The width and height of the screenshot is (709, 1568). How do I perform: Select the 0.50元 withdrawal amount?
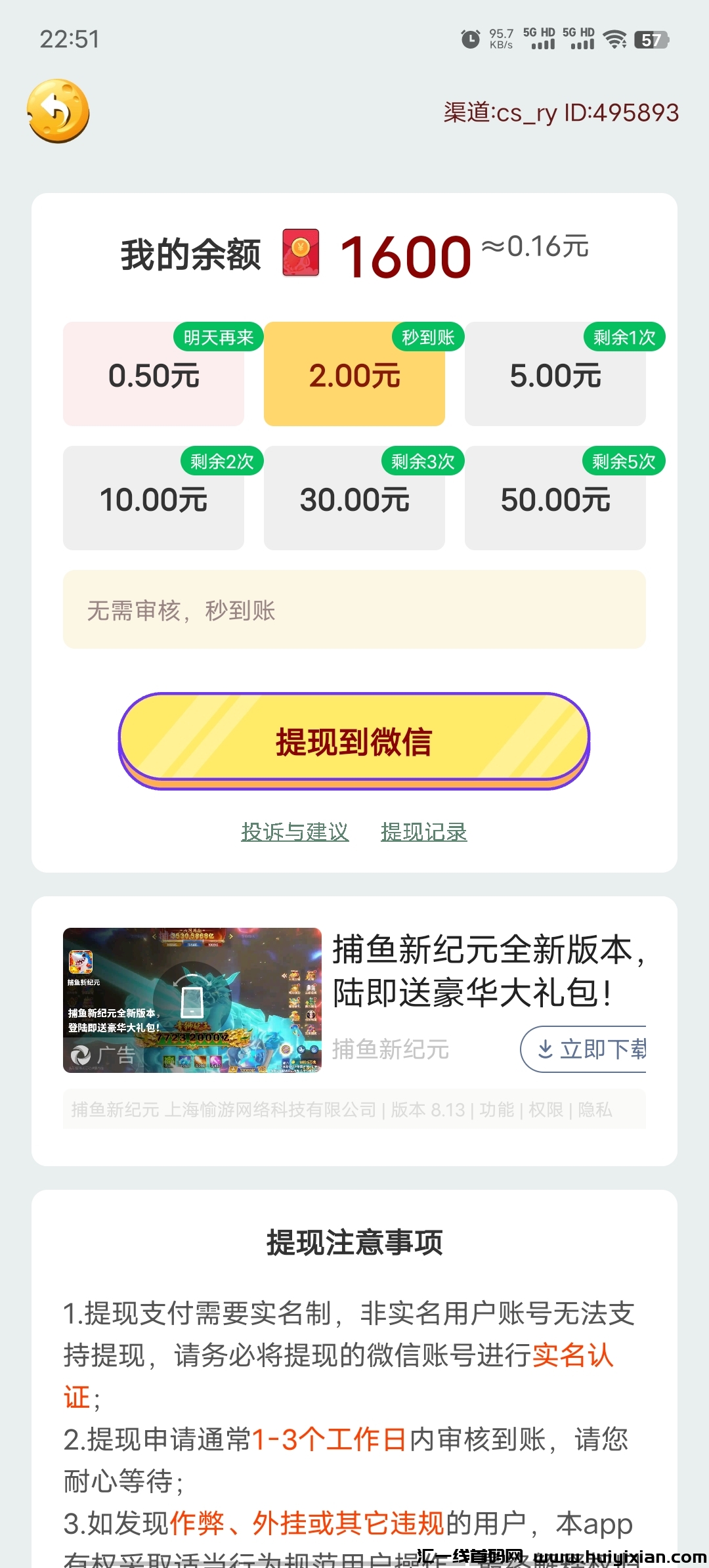click(154, 376)
